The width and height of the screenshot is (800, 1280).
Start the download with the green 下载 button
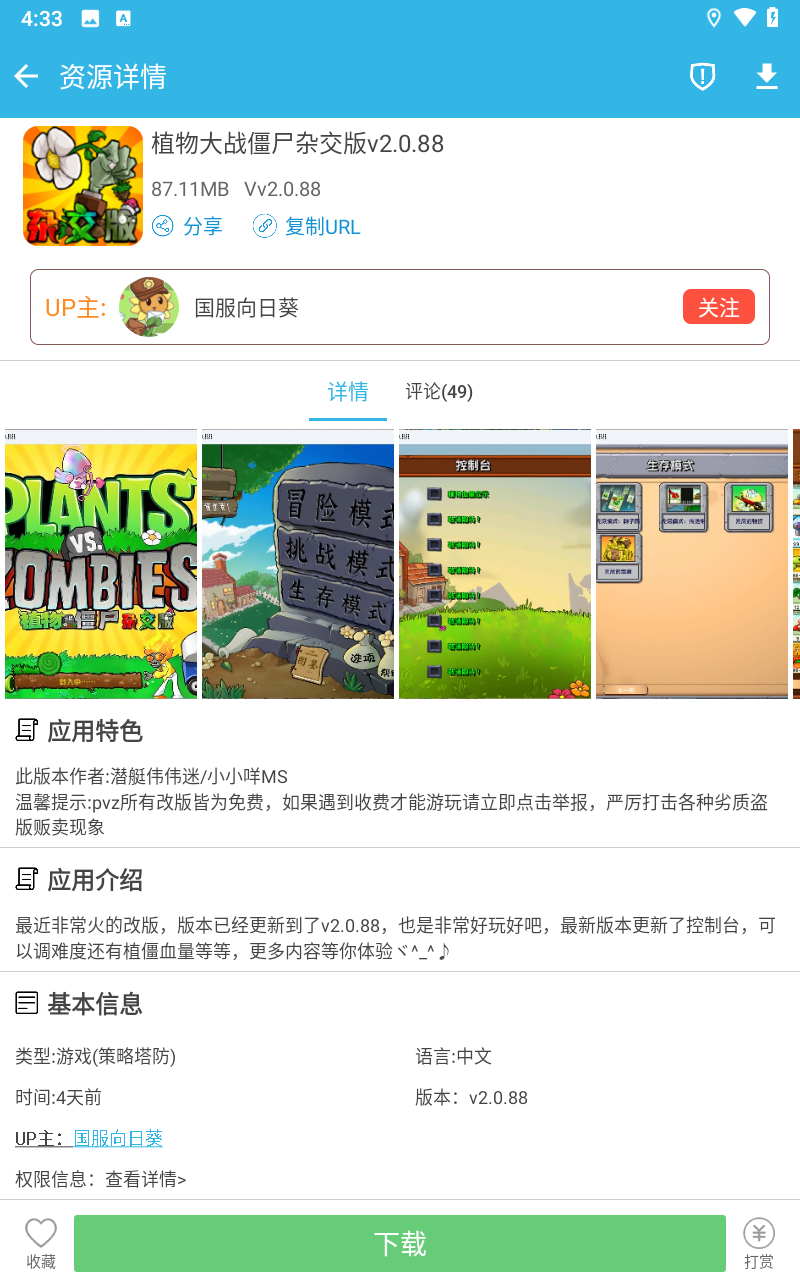[400, 1243]
